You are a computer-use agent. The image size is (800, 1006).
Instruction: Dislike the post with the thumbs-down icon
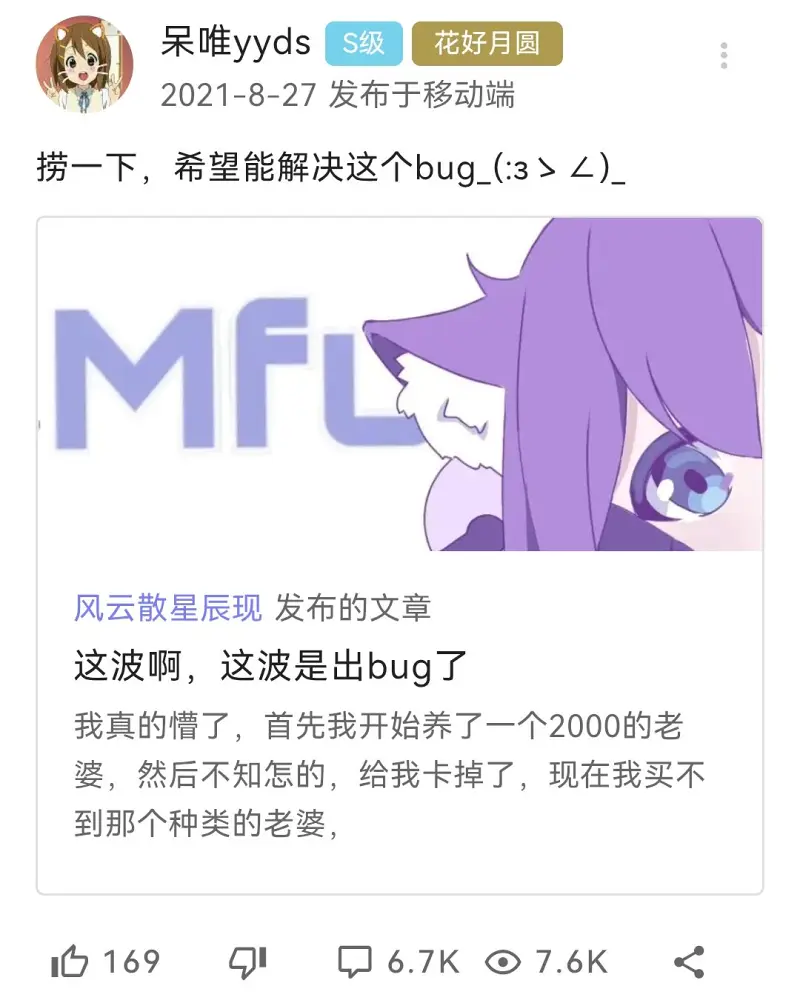coord(246,962)
